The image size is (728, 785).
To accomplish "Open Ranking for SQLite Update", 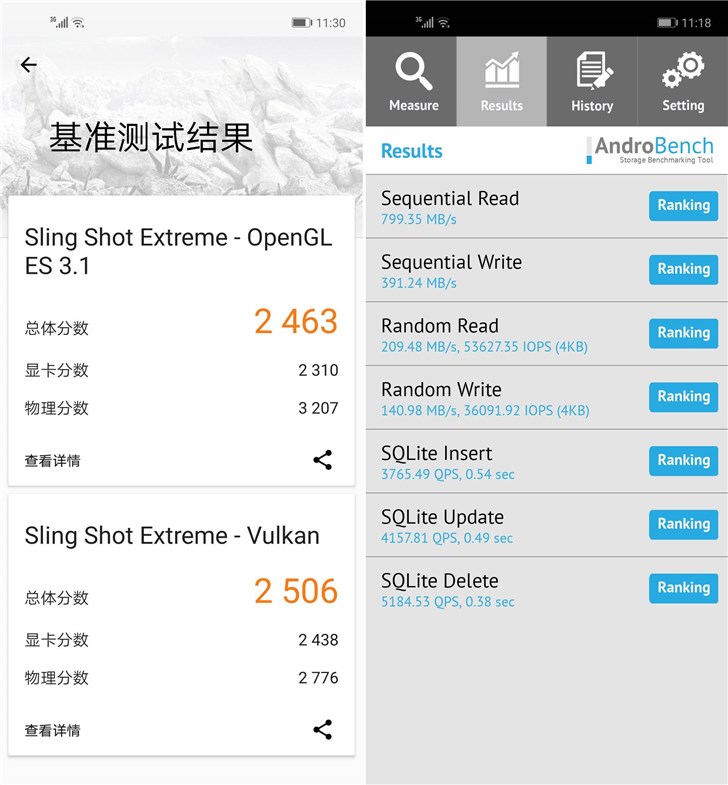I will [683, 524].
